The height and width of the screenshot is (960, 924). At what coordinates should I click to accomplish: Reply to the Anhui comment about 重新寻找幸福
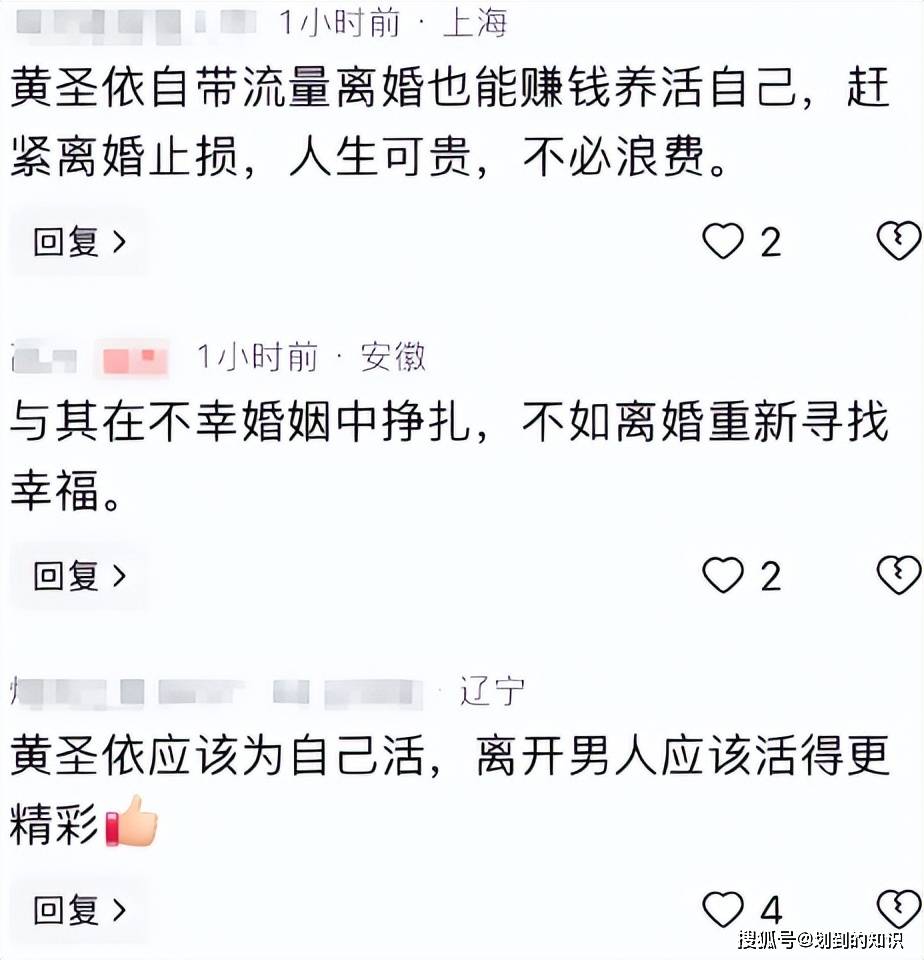click(x=80, y=576)
